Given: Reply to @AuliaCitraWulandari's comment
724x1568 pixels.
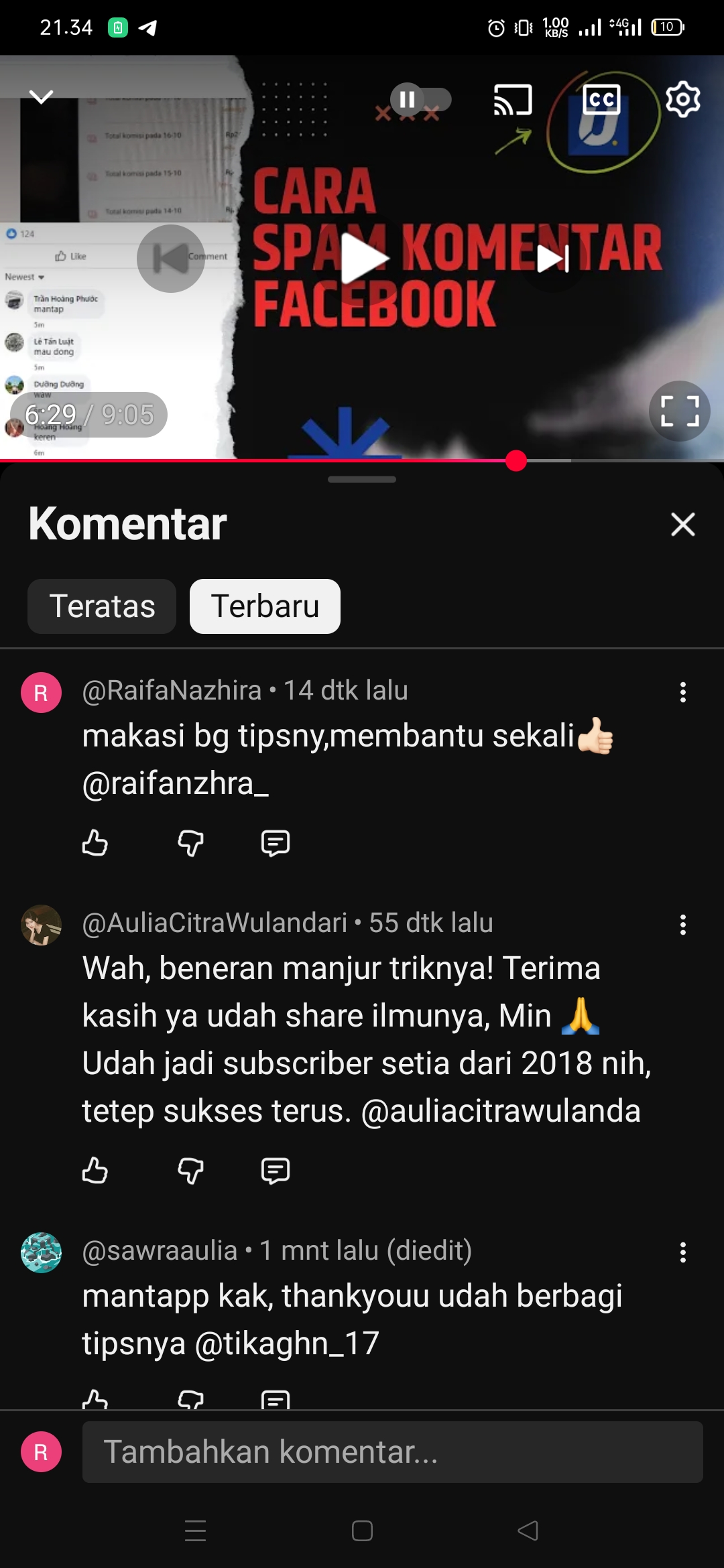Looking at the screenshot, I should [275, 1171].
